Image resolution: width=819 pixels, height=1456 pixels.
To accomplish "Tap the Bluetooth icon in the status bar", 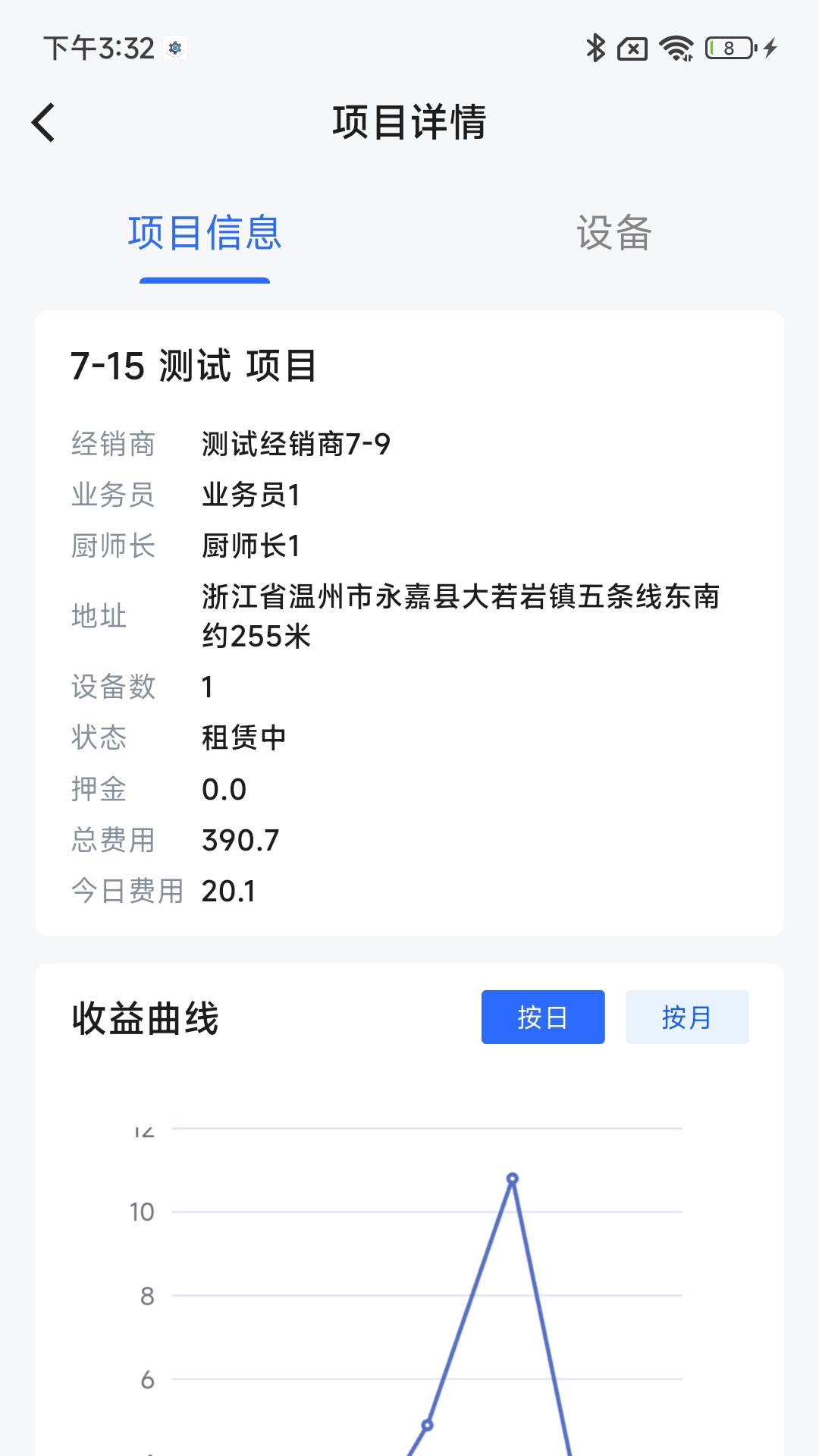I will point(596,49).
